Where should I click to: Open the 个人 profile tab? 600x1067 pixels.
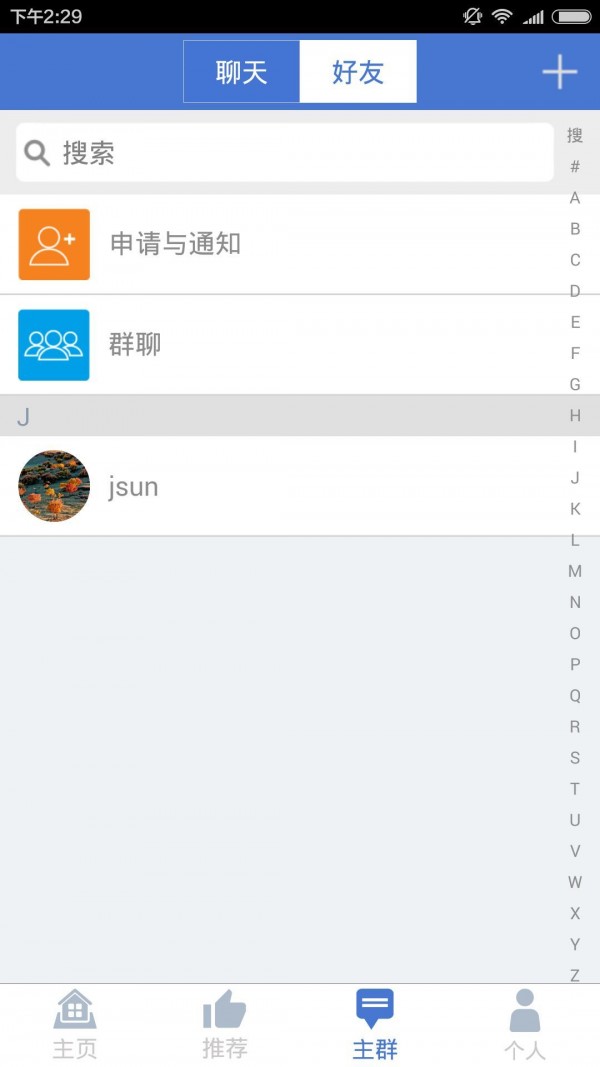525,1025
